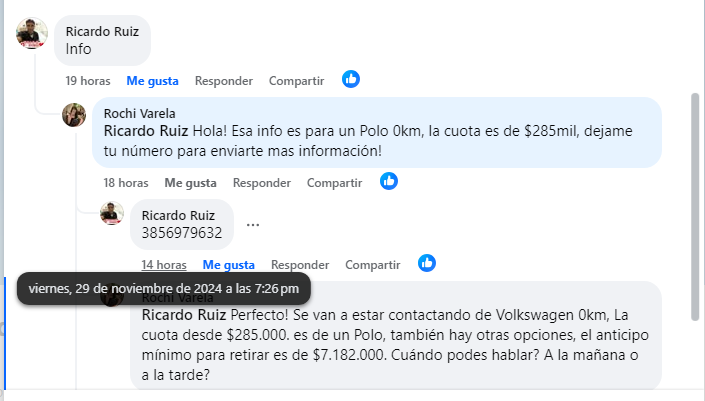This screenshot has height=401, width=705.
Task: Open the 19 horas timestamp
Action: tap(88, 80)
